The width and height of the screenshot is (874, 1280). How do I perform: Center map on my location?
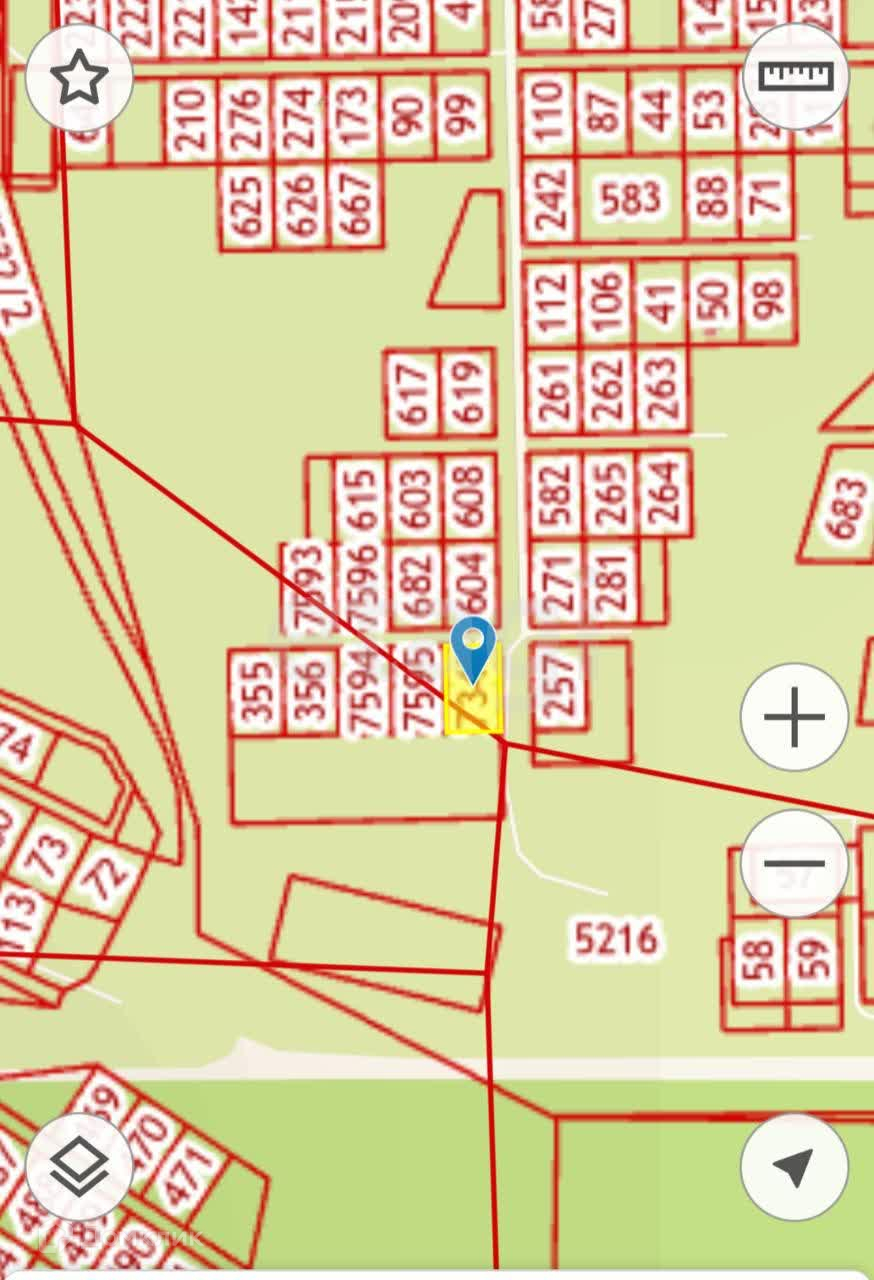tap(794, 1166)
